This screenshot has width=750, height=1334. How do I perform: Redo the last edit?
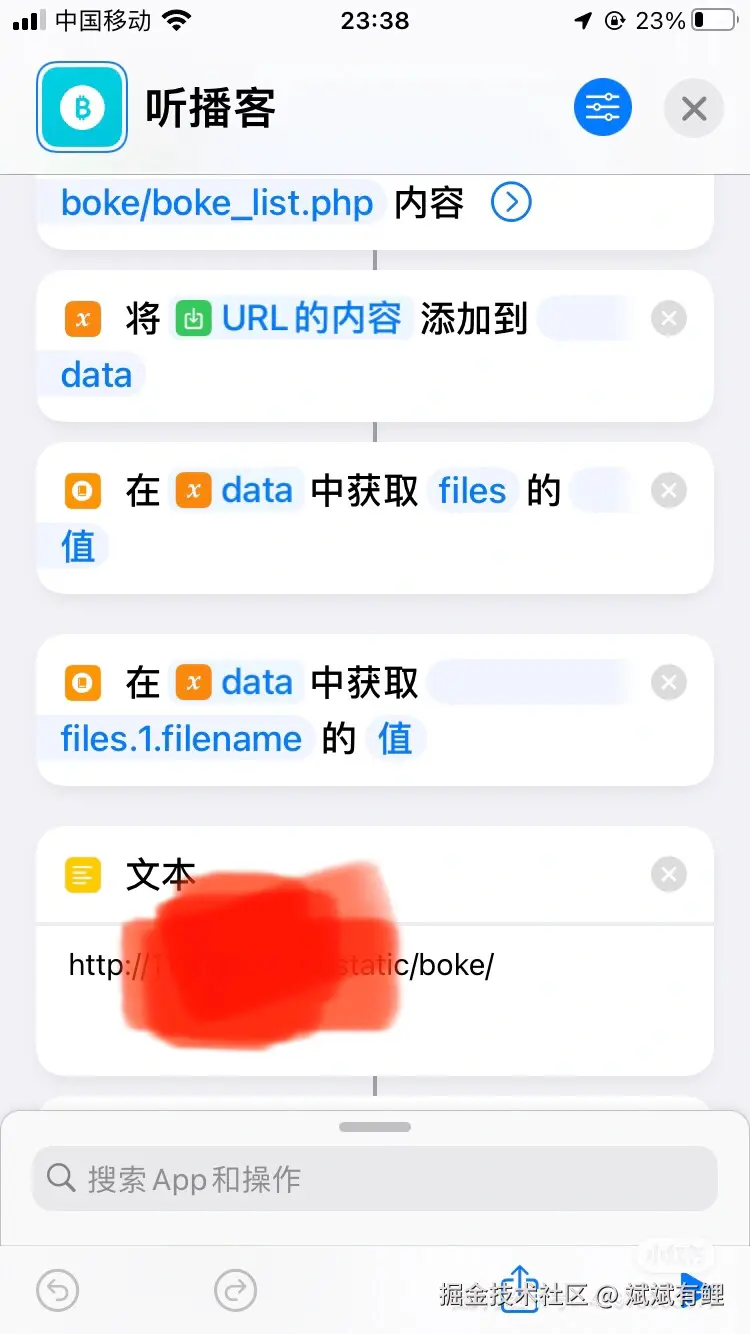pyautogui.click(x=236, y=1291)
